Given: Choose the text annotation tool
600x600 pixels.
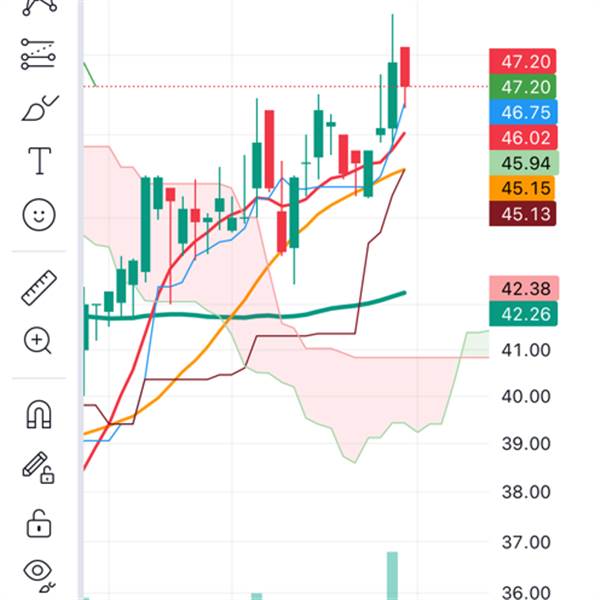Looking at the screenshot, I should click(x=39, y=160).
